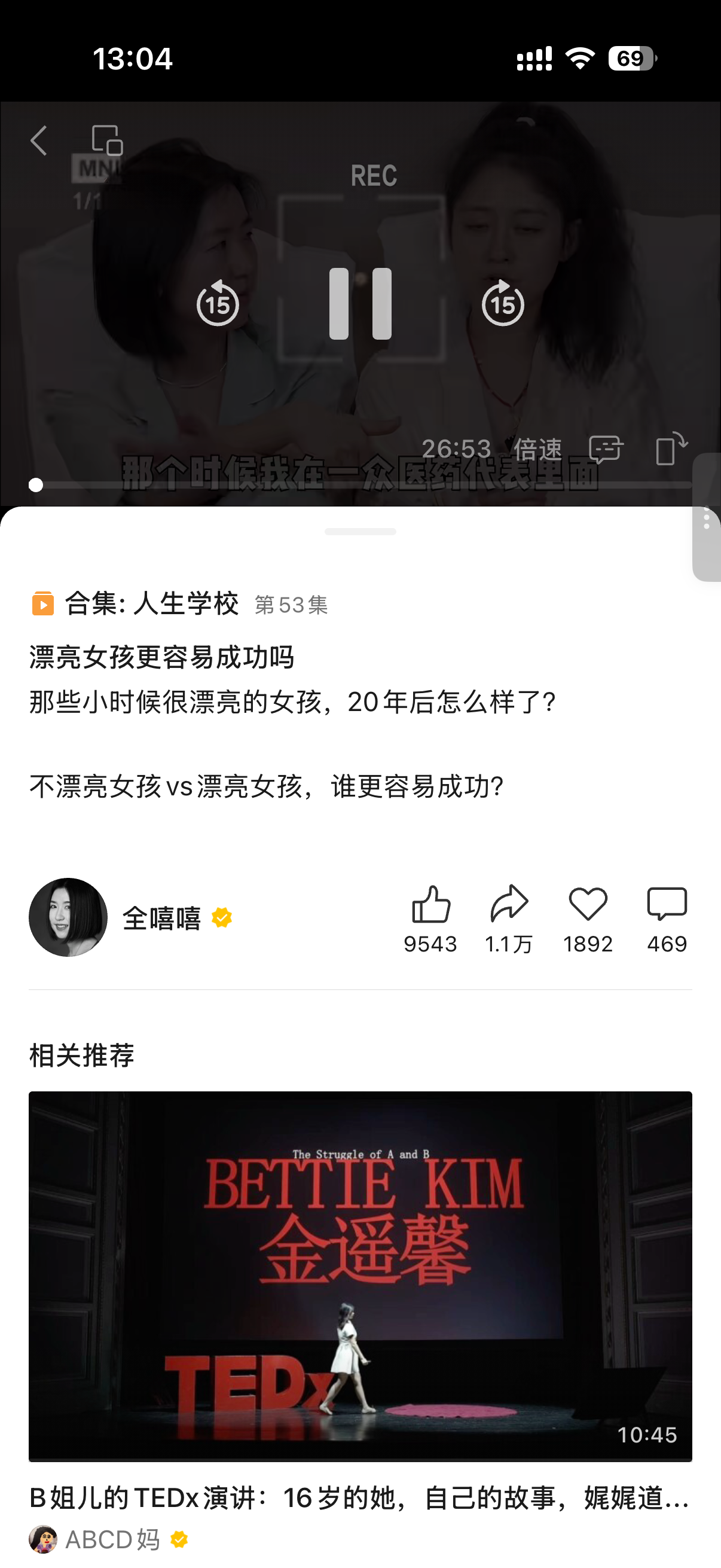Change playback speed via 倍速
721x1568 pixels.
point(537,450)
